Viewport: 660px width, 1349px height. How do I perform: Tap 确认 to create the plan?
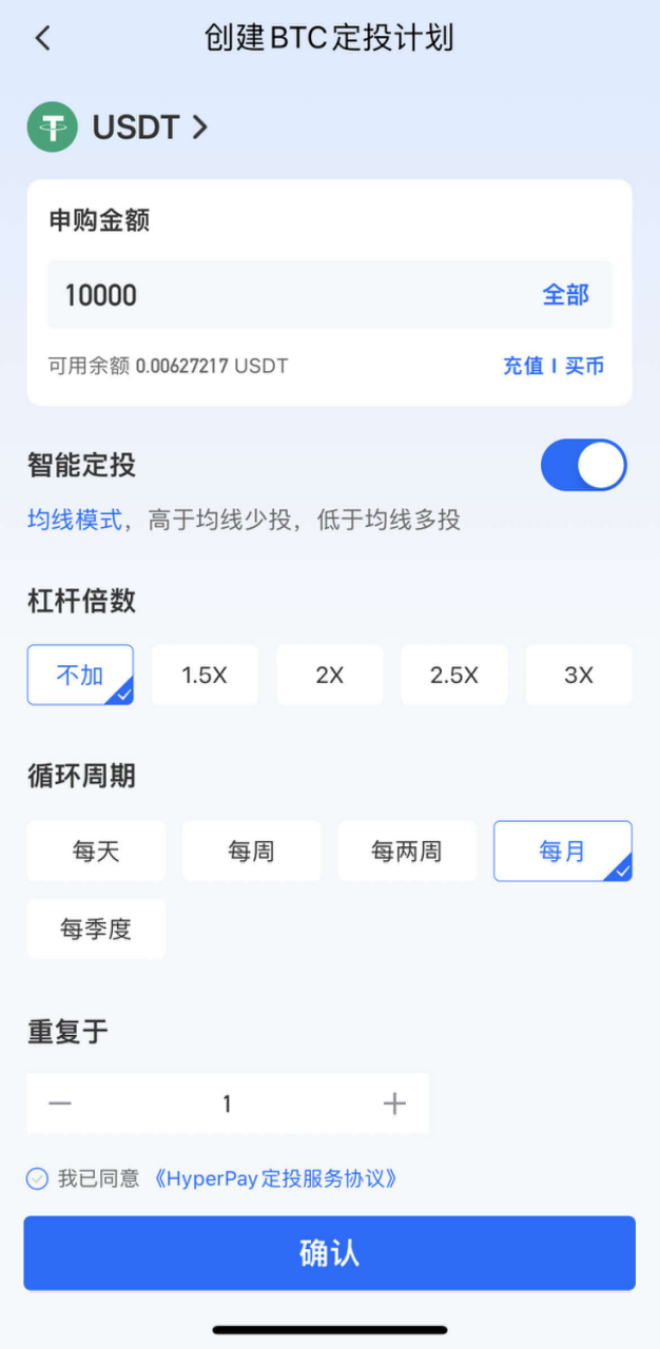(x=329, y=1253)
